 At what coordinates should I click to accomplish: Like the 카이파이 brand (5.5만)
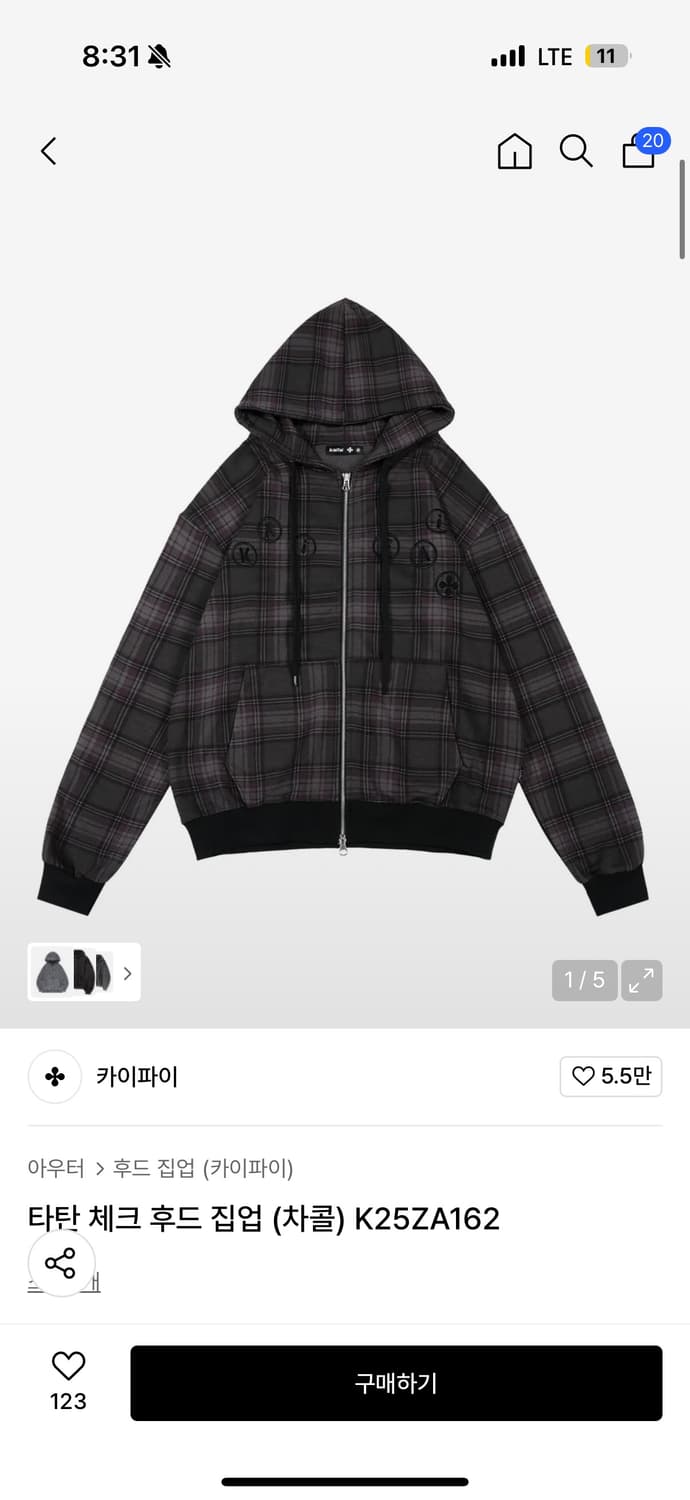point(610,1077)
